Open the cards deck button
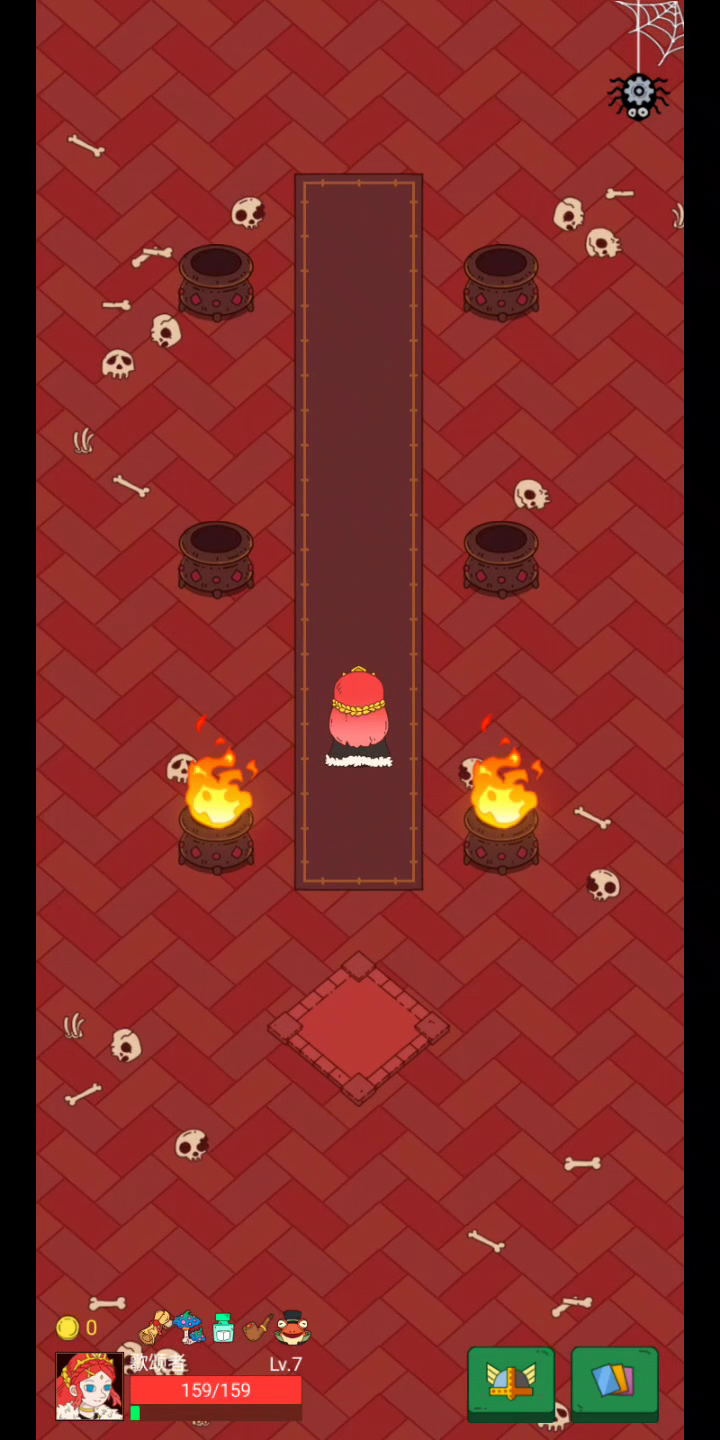720x1440 pixels. click(x=614, y=1383)
